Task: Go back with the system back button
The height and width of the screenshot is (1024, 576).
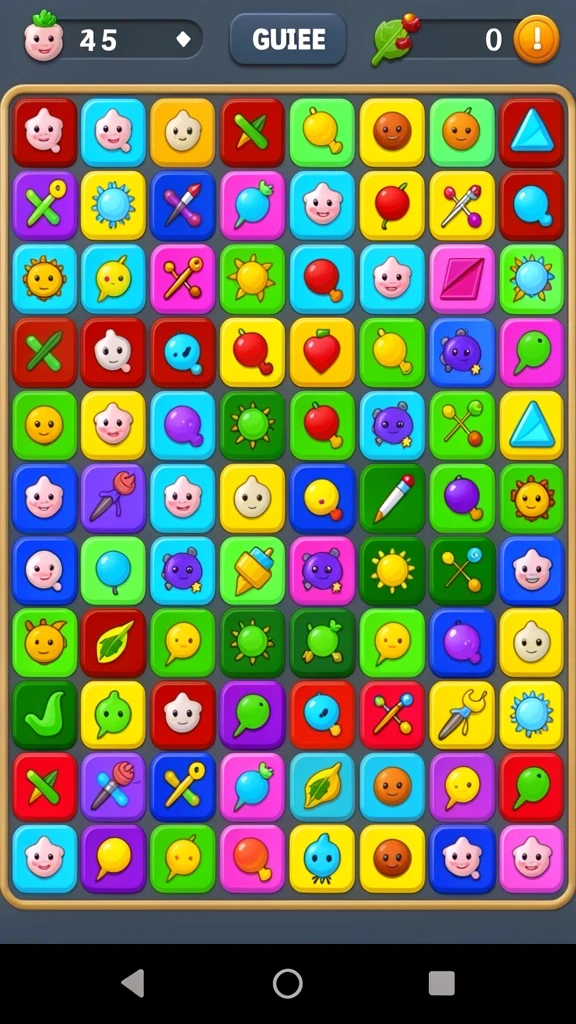Action: 133,983
